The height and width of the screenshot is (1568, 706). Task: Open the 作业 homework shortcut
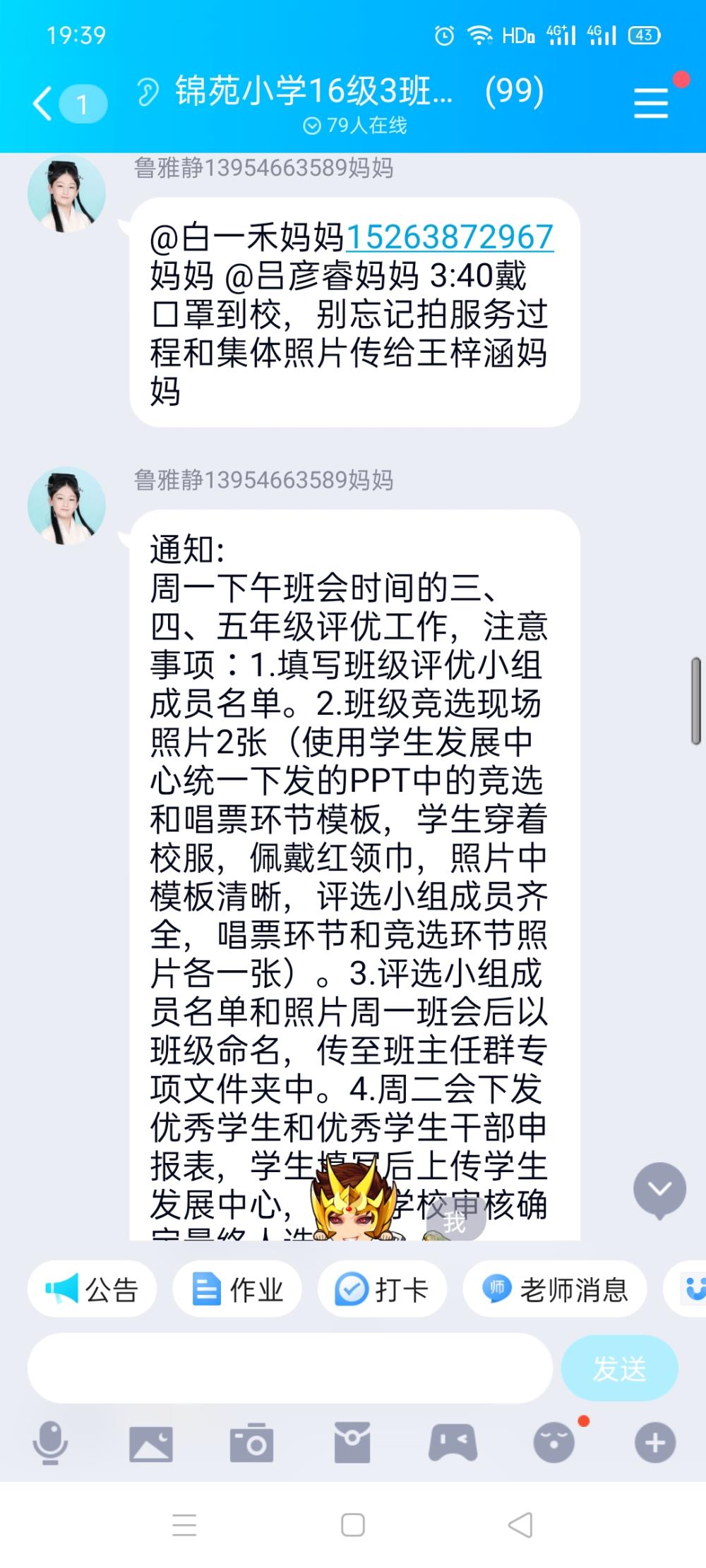pyautogui.click(x=237, y=1289)
